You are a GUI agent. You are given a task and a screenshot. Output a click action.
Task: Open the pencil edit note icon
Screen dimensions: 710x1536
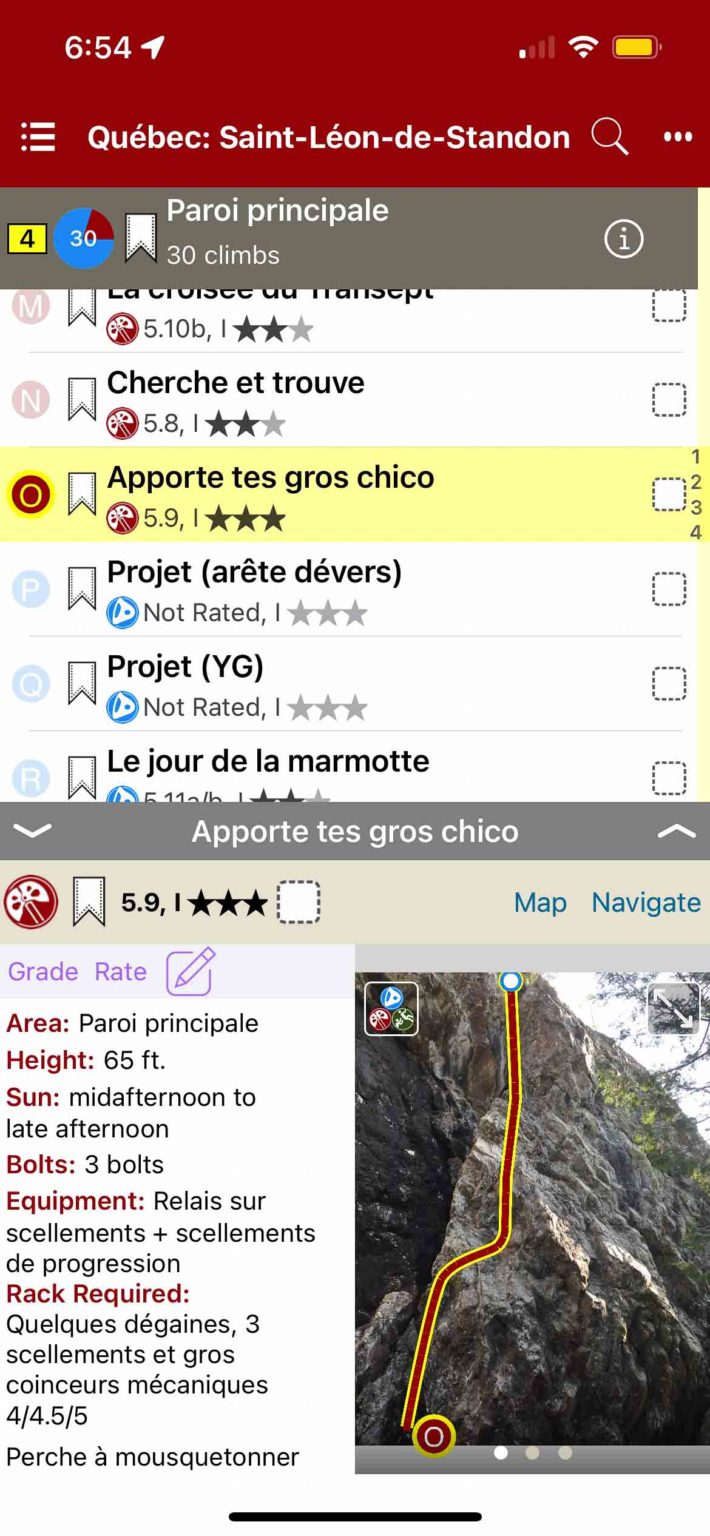(x=190, y=971)
